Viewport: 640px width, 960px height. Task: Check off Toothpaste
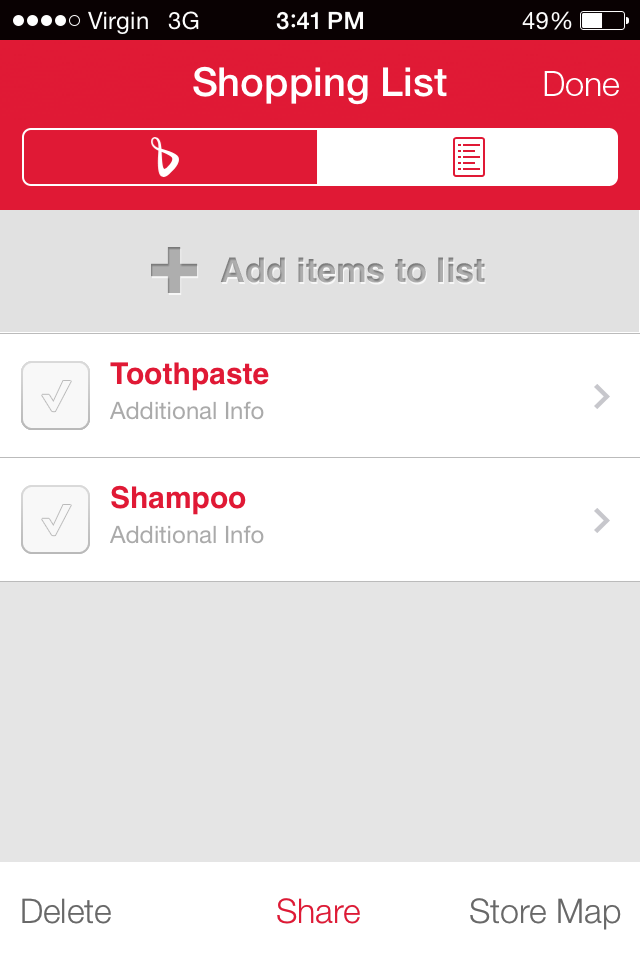[56, 396]
